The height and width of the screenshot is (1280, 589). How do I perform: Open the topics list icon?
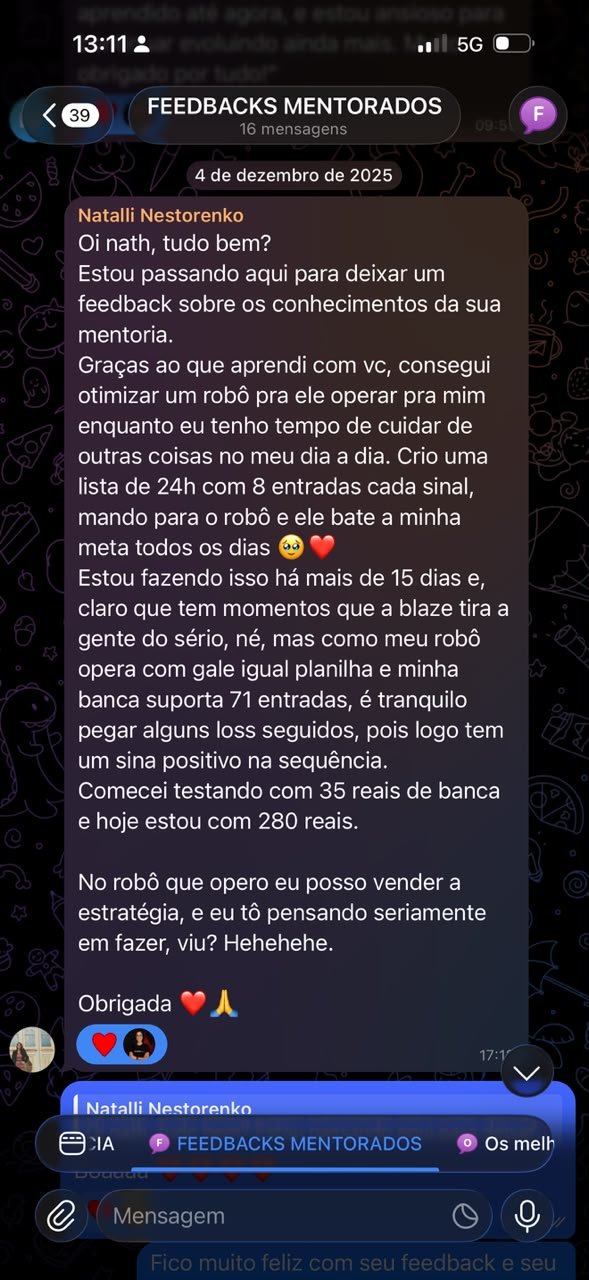(x=72, y=1143)
